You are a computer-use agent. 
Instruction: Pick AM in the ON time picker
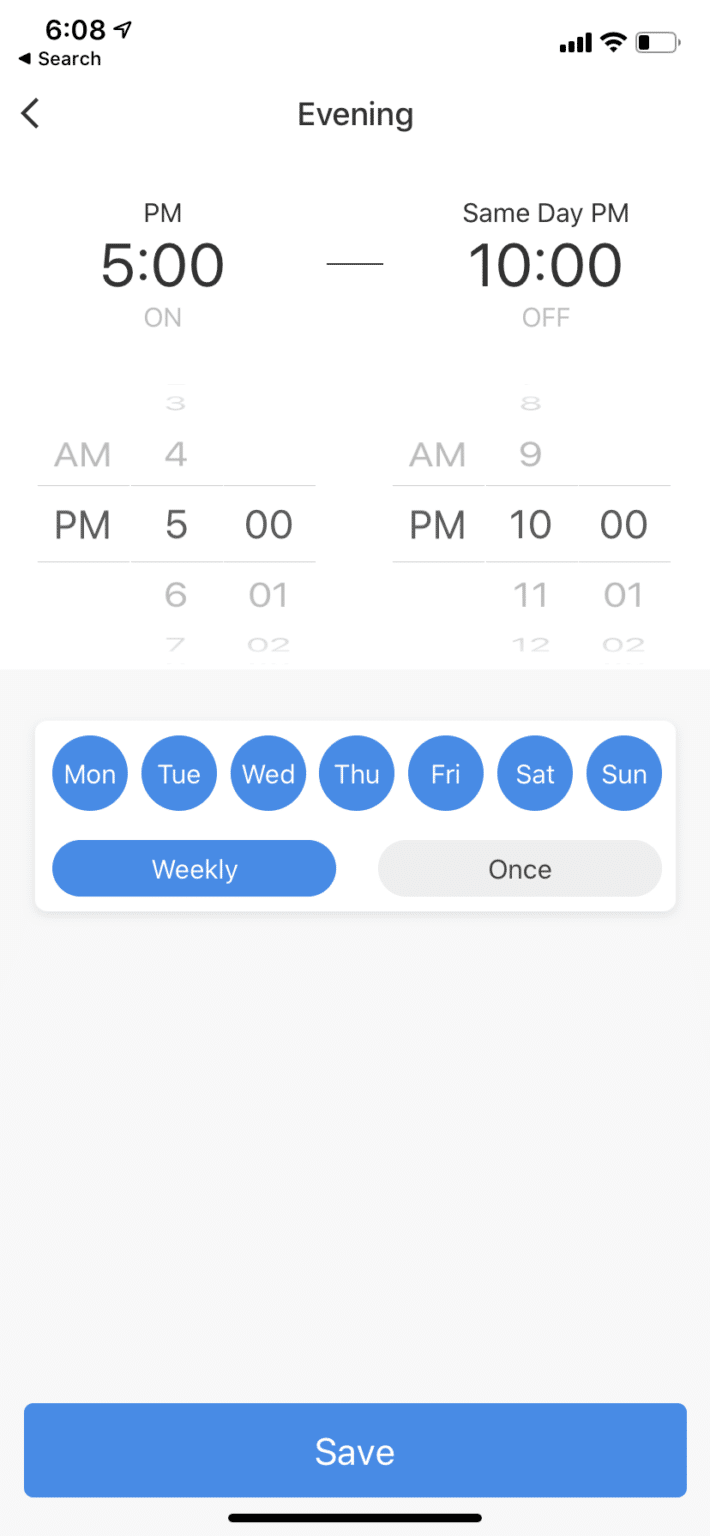83,455
